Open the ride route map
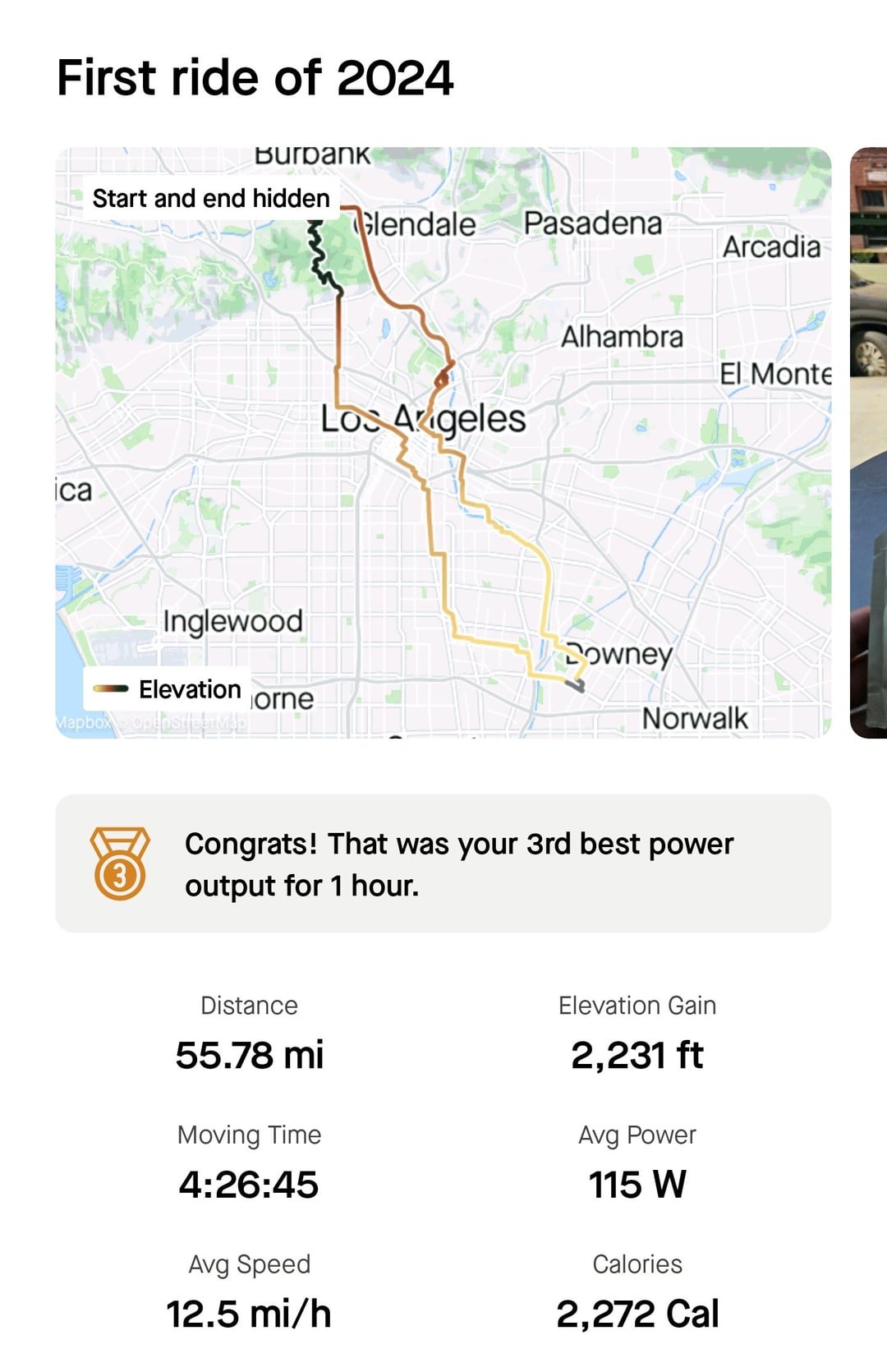Viewport: 887px width, 1372px height. 443,443
